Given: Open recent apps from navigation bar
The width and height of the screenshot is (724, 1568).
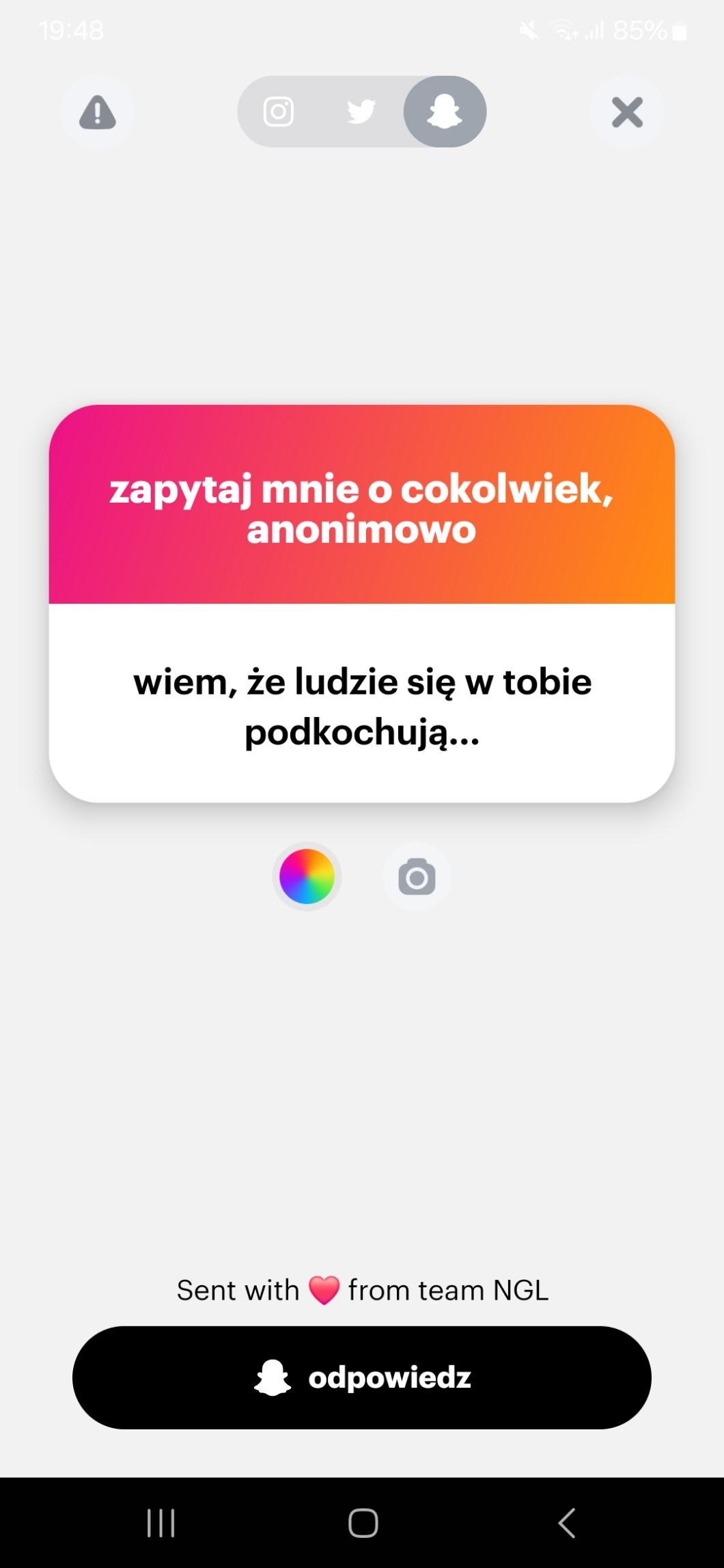Looking at the screenshot, I should pyautogui.click(x=161, y=1523).
